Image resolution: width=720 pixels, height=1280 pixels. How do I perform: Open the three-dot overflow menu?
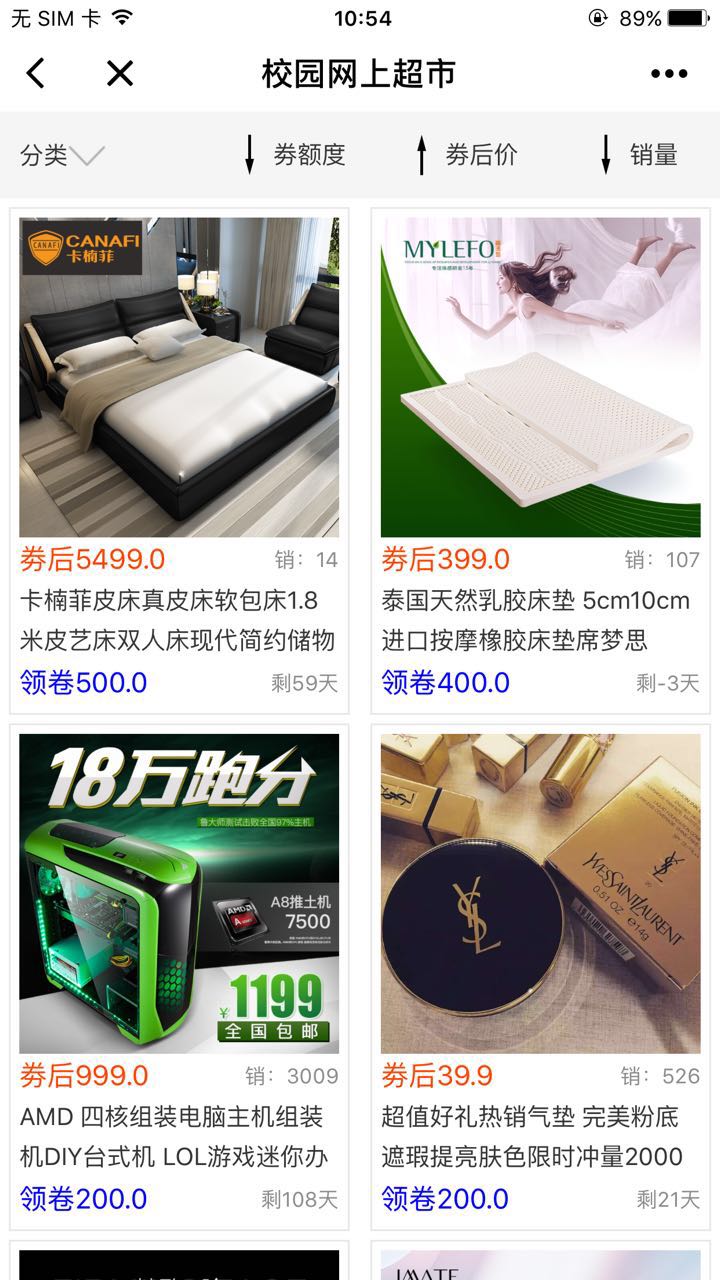click(669, 73)
